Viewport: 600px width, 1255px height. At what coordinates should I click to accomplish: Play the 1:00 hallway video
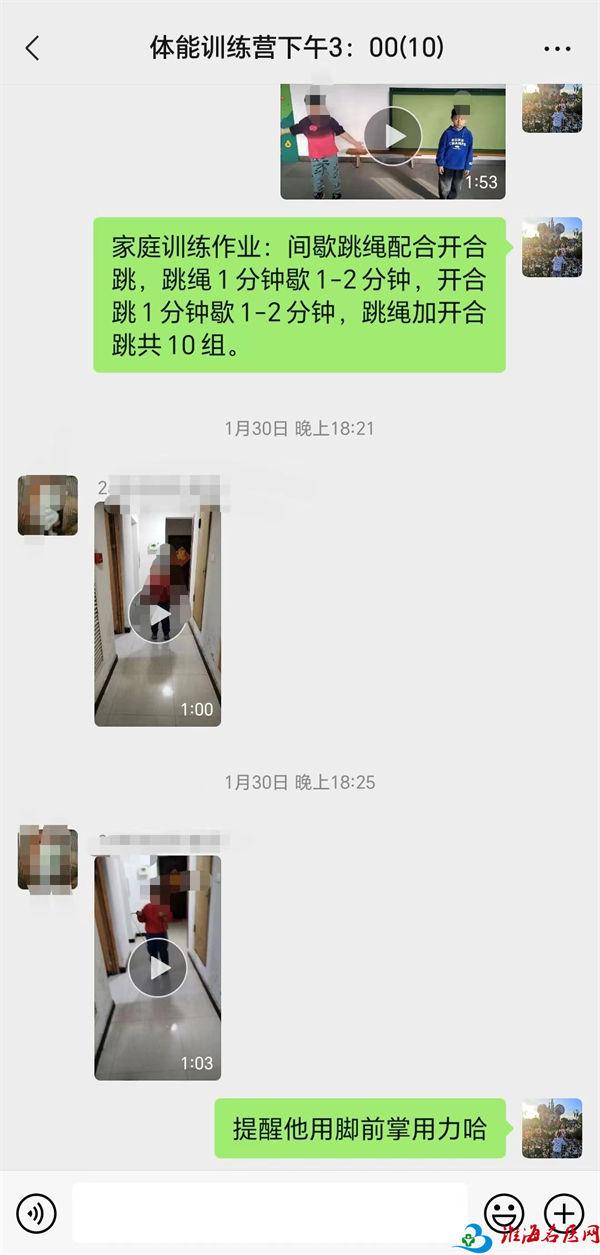point(158,615)
